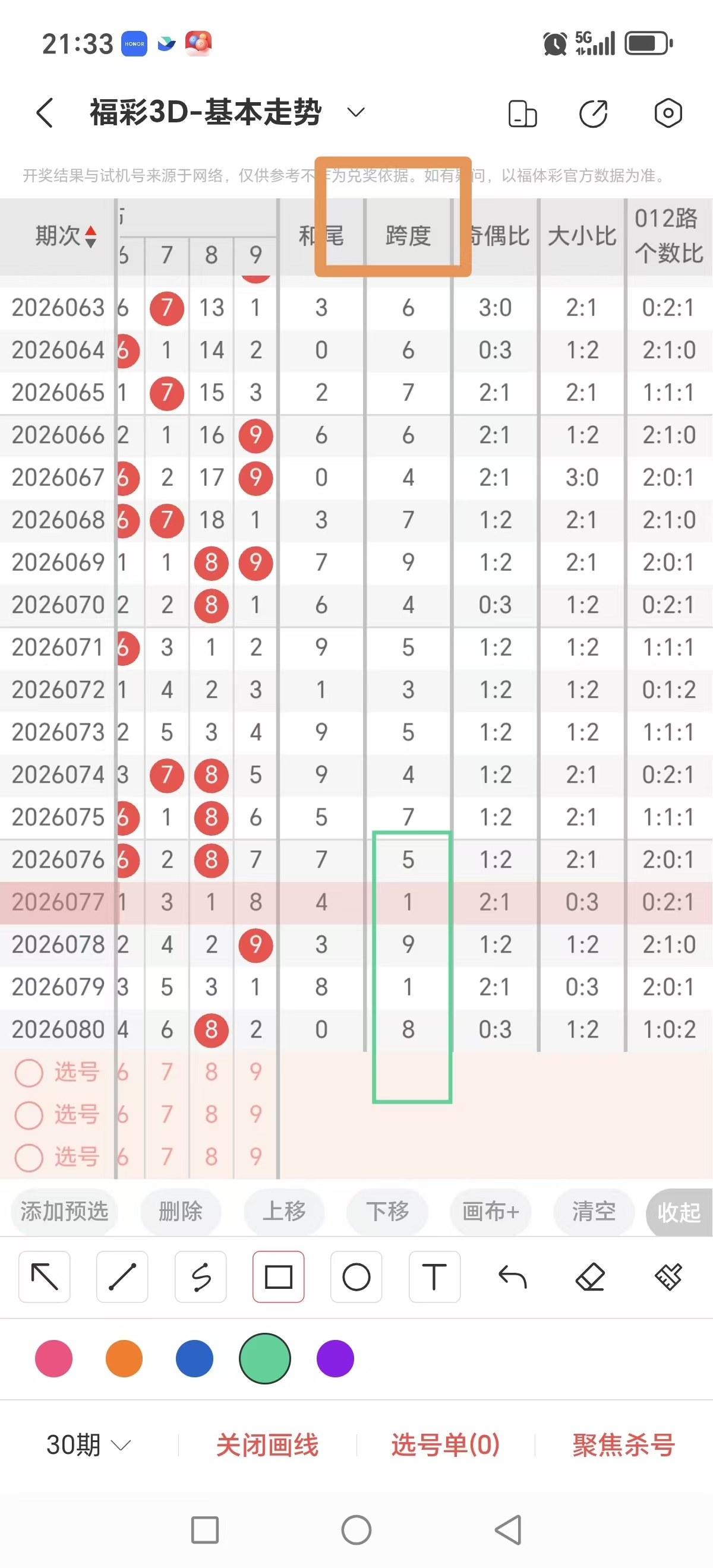This screenshot has height=1568, width=713.
Task: Tap 画布+ to extend the canvas
Action: pyautogui.click(x=490, y=1211)
